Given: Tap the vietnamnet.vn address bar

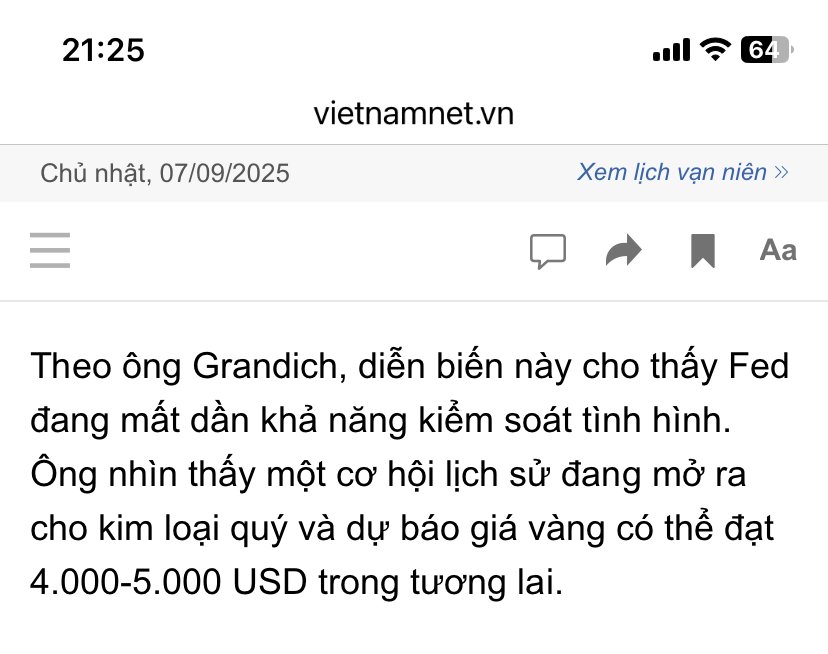Looking at the screenshot, I should pyautogui.click(x=413, y=114).
